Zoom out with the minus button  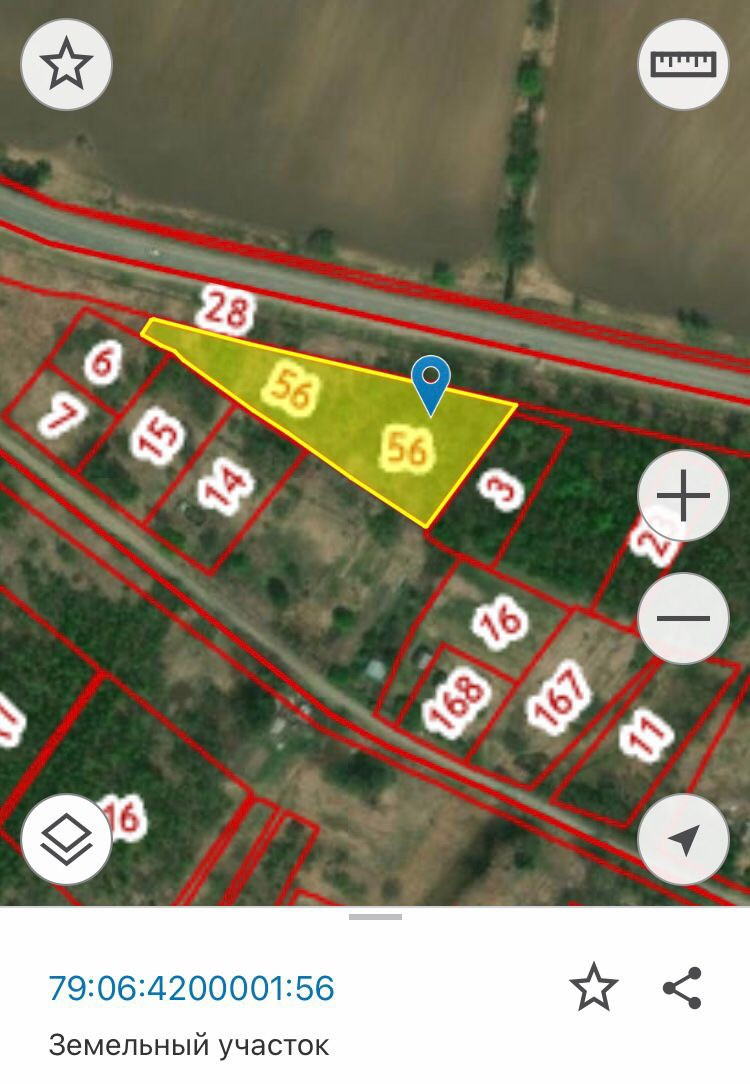683,617
